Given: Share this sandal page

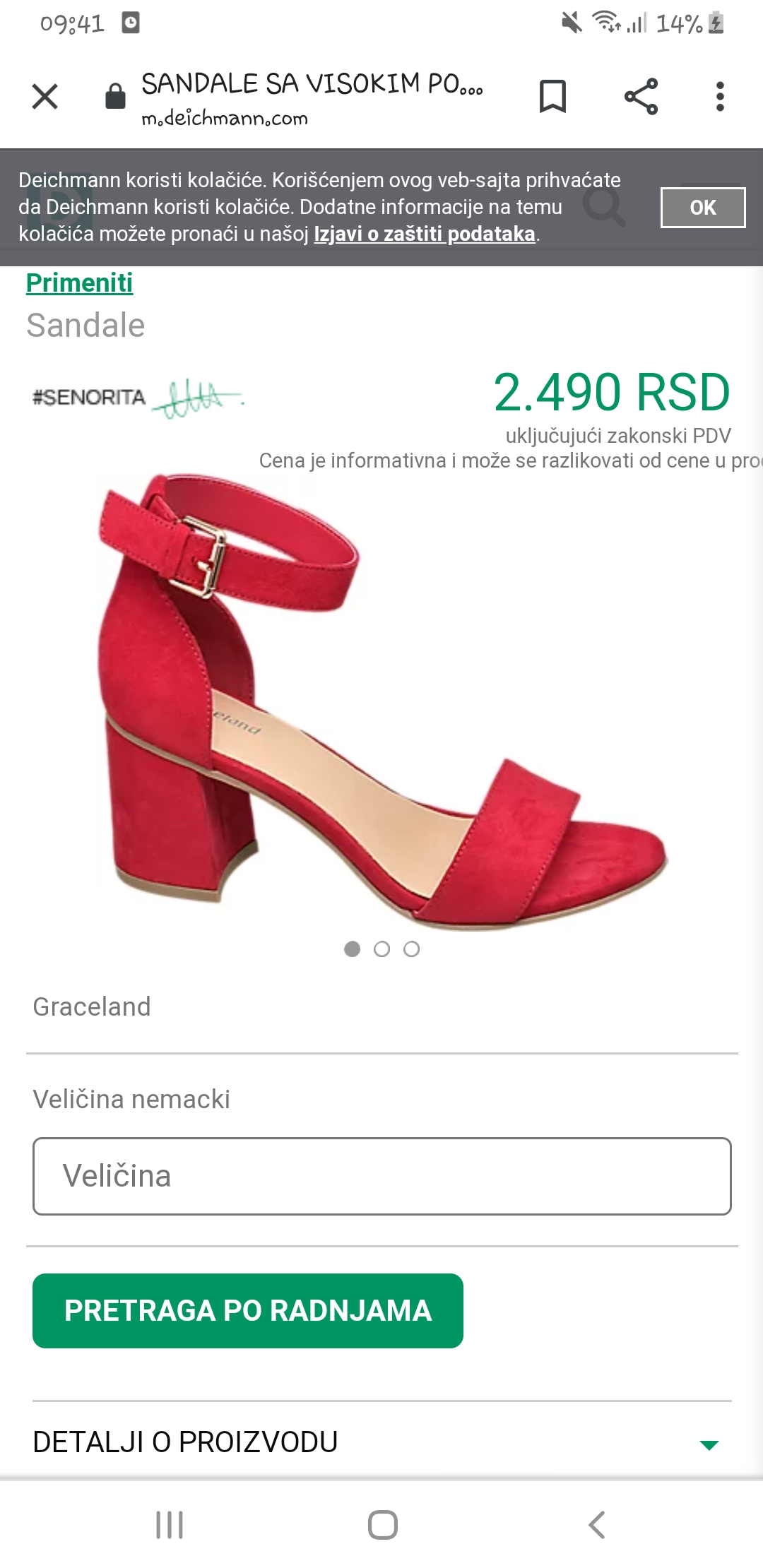Looking at the screenshot, I should (641, 96).
